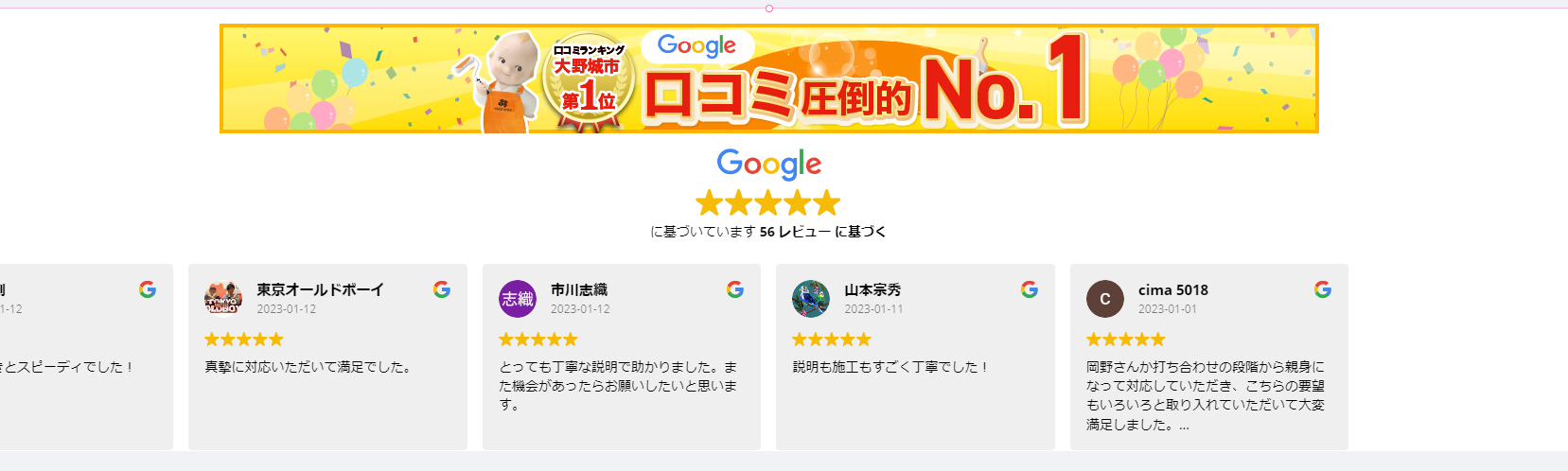Open the Google No.1 review ranking banner
The height and width of the screenshot is (471, 1568).
(768, 78)
